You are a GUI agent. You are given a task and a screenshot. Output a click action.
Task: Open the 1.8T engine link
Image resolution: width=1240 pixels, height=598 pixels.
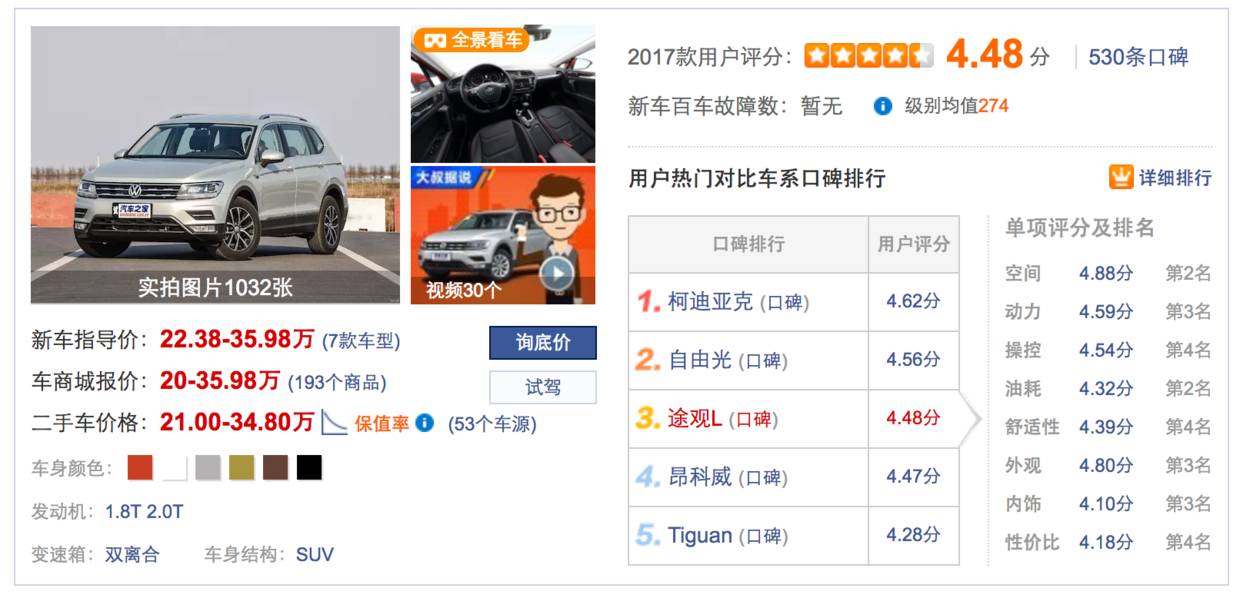coord(123,512)
